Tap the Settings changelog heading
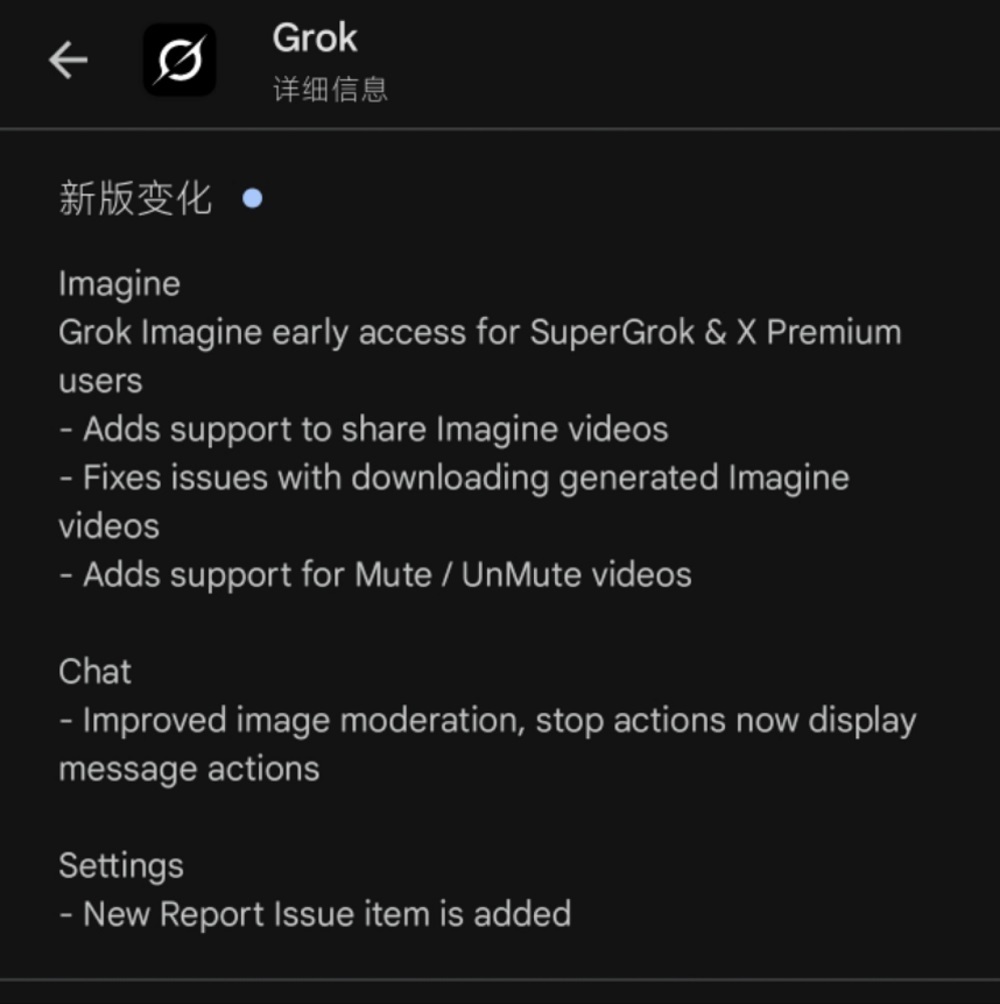 click(x=120, y=866)
